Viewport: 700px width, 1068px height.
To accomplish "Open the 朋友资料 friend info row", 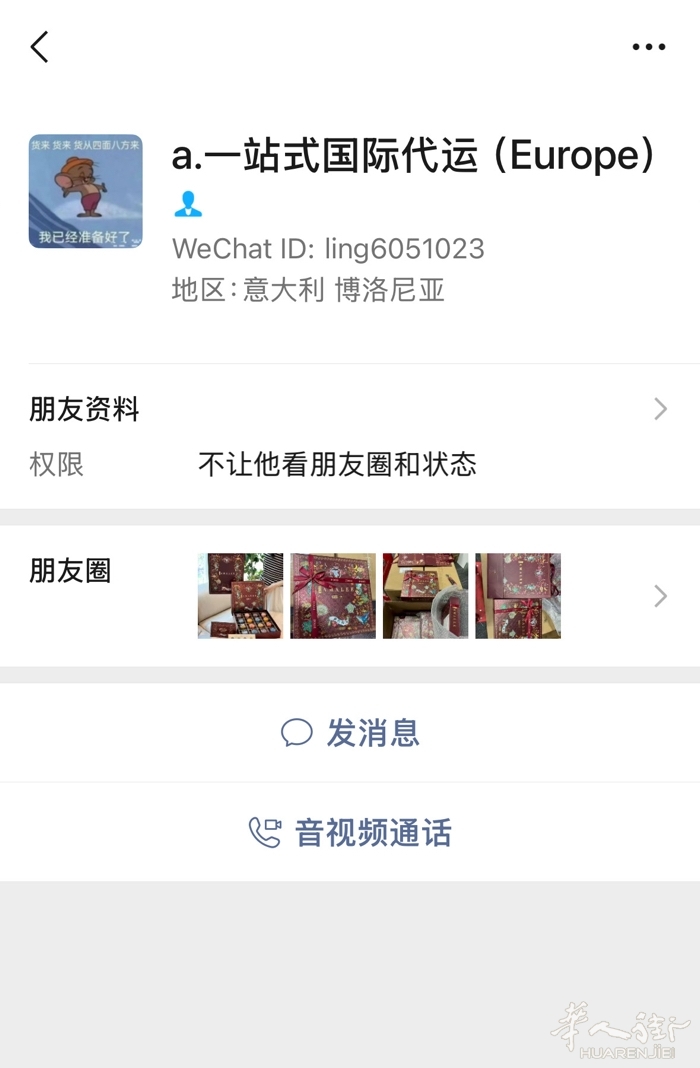I will [350, 409].
